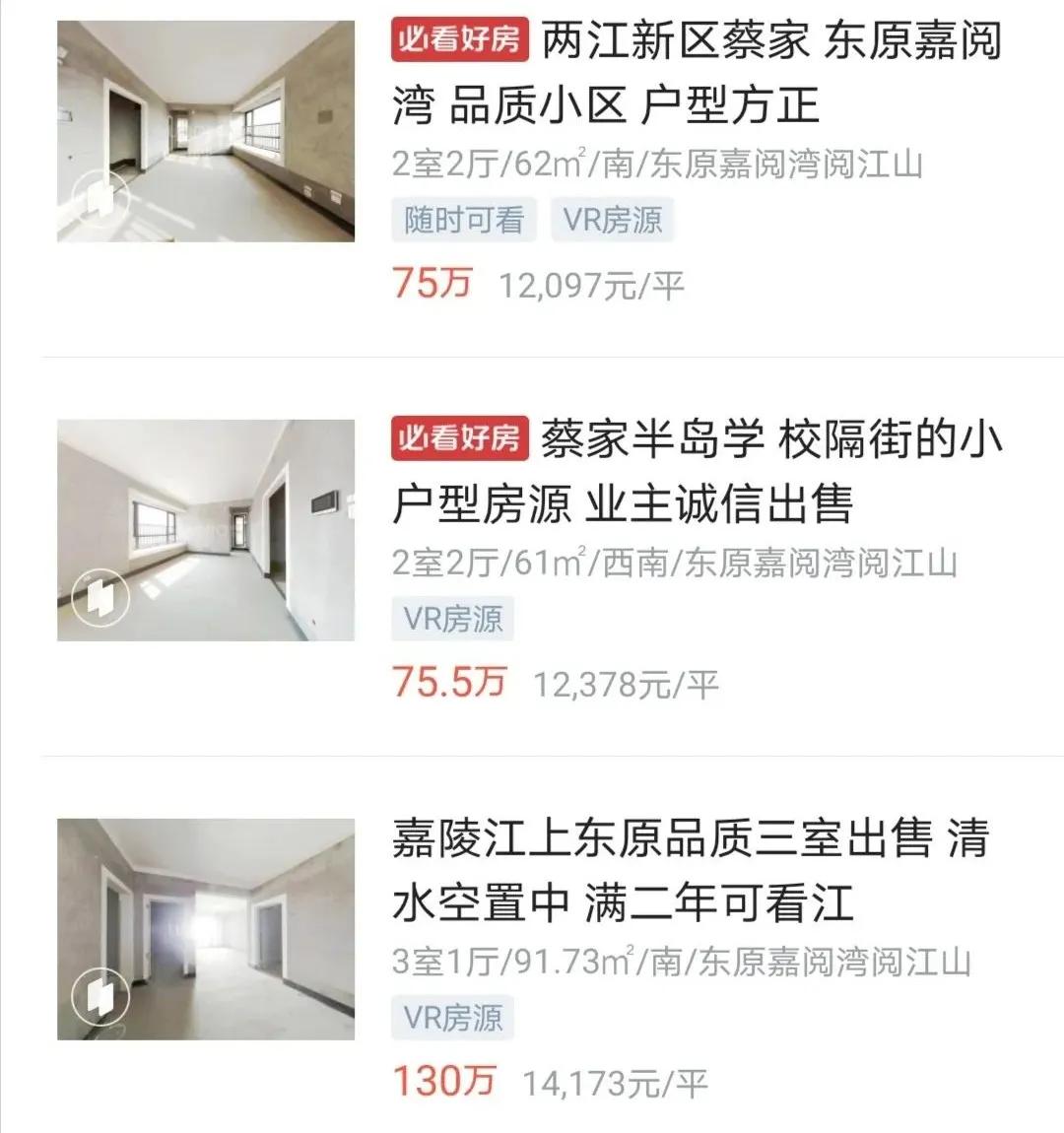Open the first listing's room thumbnail photo
The width and height of the screenshot is (1064, 1133).
pyautogui.click(x=207, y=128)
